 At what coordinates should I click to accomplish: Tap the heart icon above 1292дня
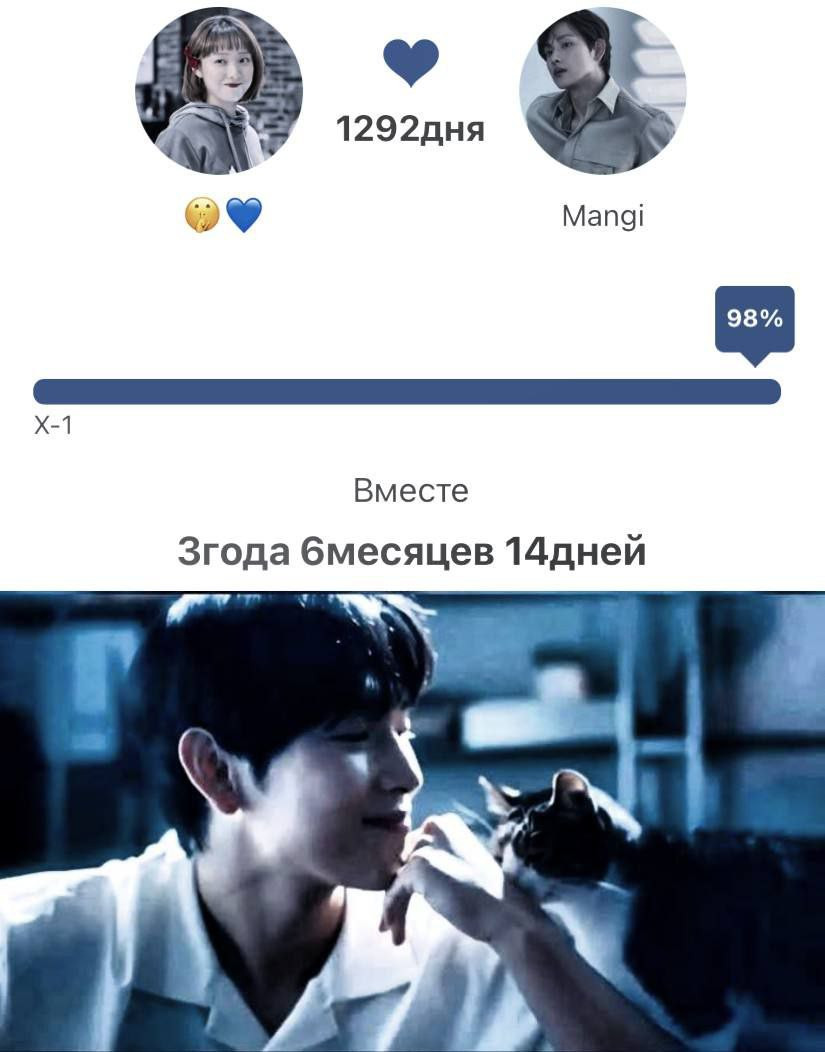coord(411,63)
